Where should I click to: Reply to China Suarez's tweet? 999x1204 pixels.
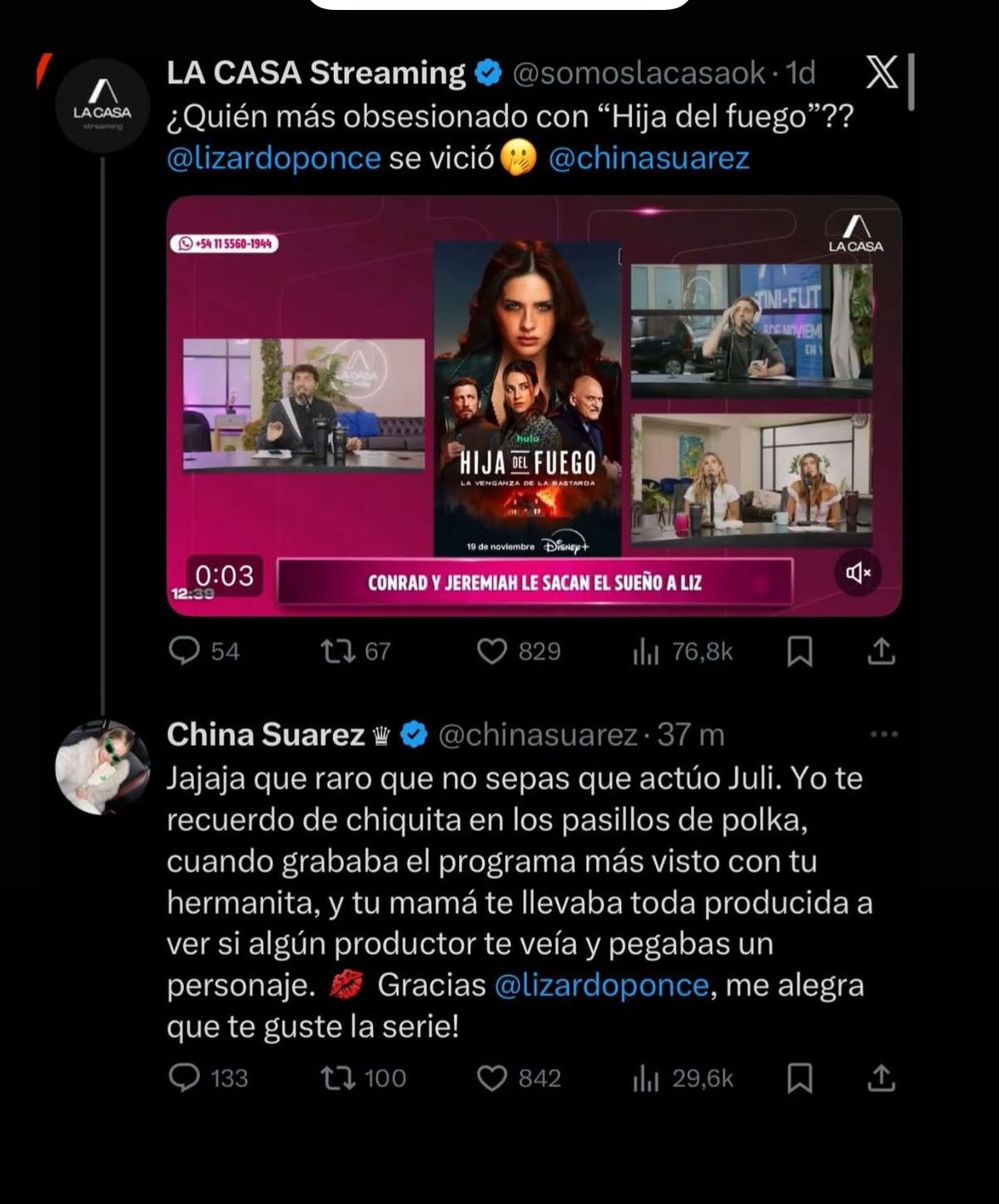point(185,1078)
